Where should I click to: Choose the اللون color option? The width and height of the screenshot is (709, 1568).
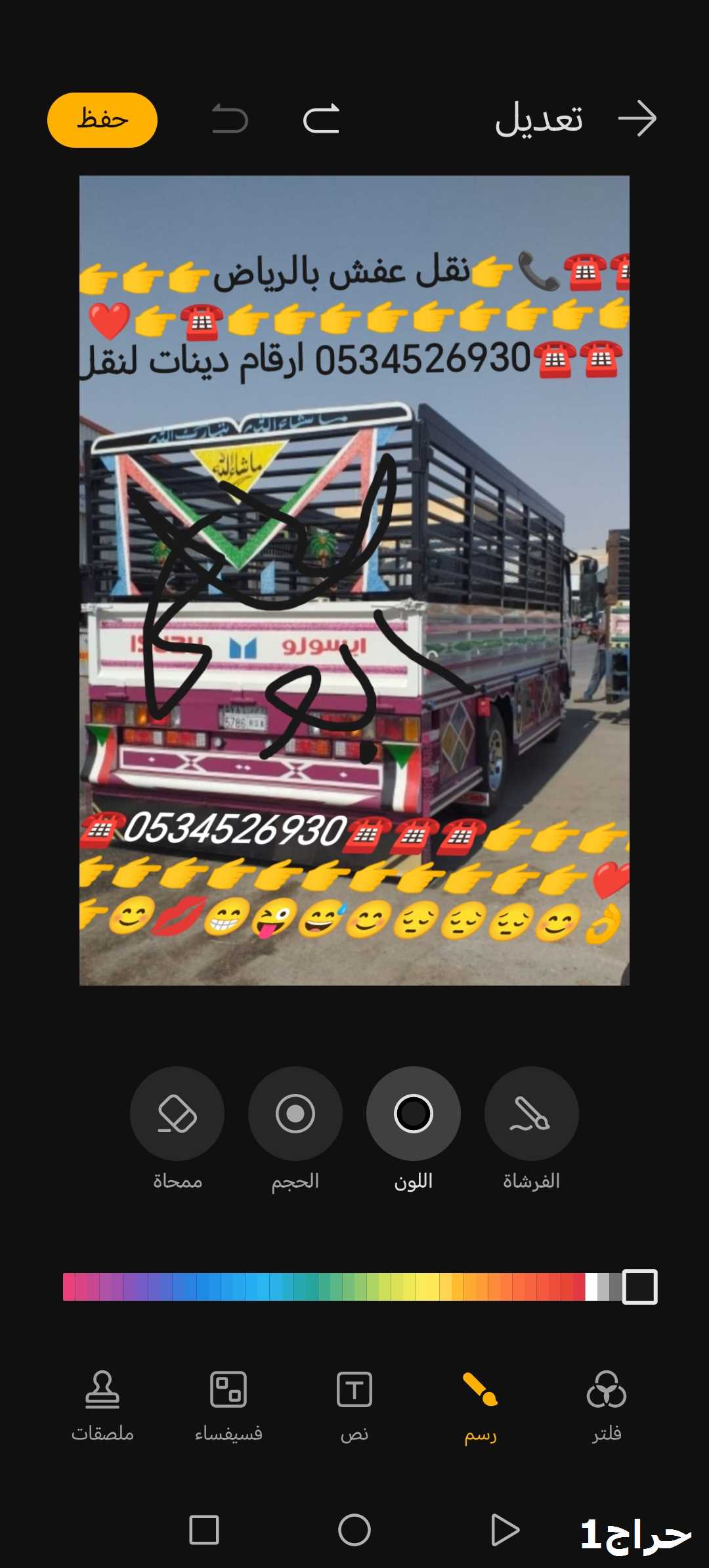(414, 1114)
